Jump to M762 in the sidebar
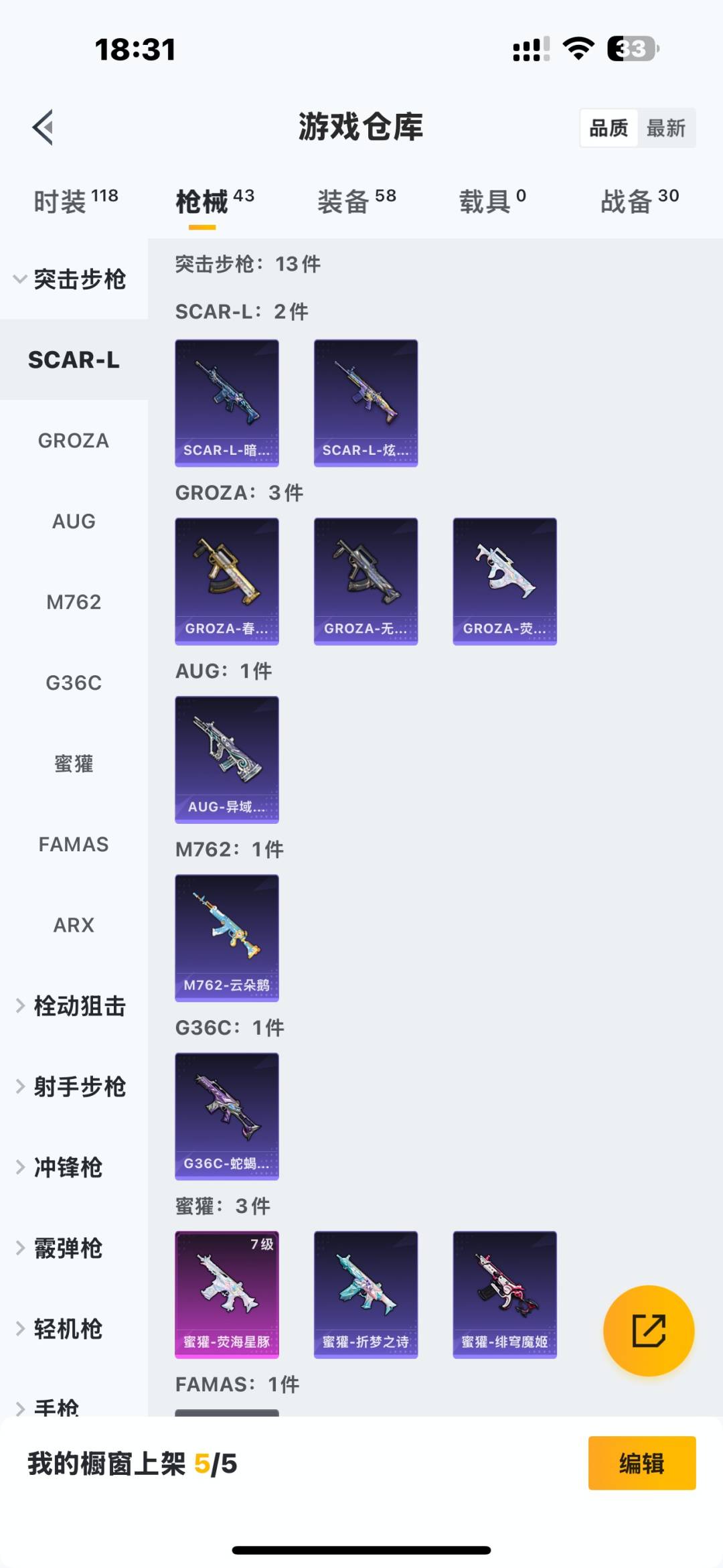 74,602
